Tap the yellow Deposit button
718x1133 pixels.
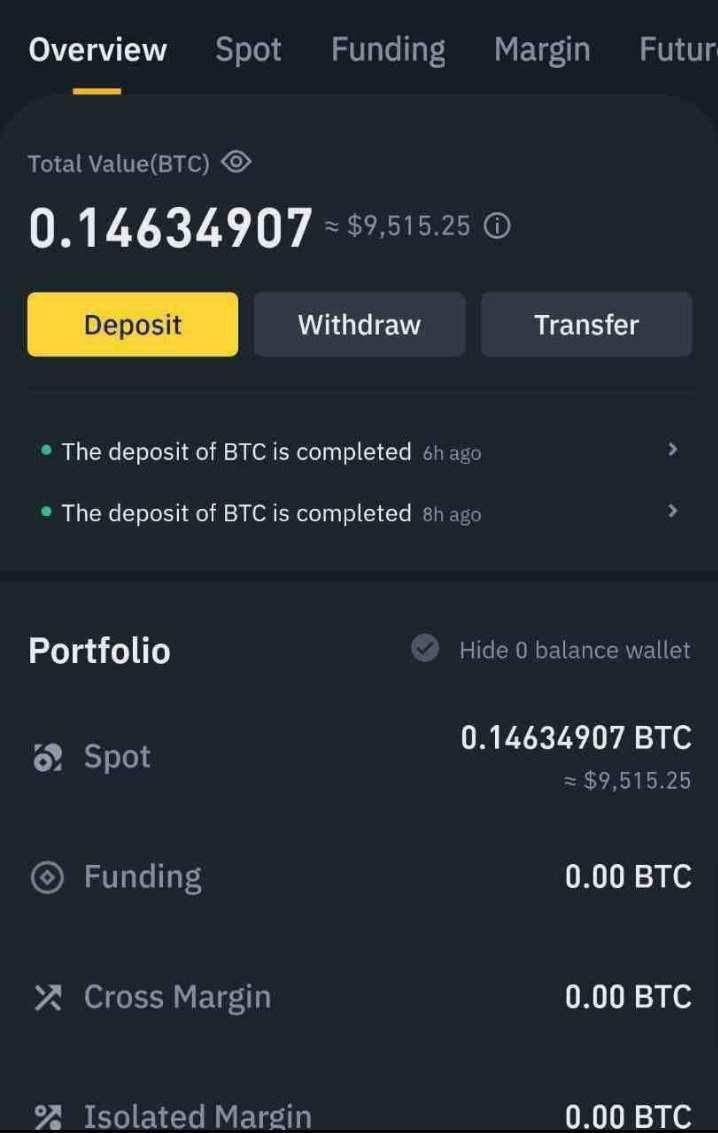(x=133, y=325)
